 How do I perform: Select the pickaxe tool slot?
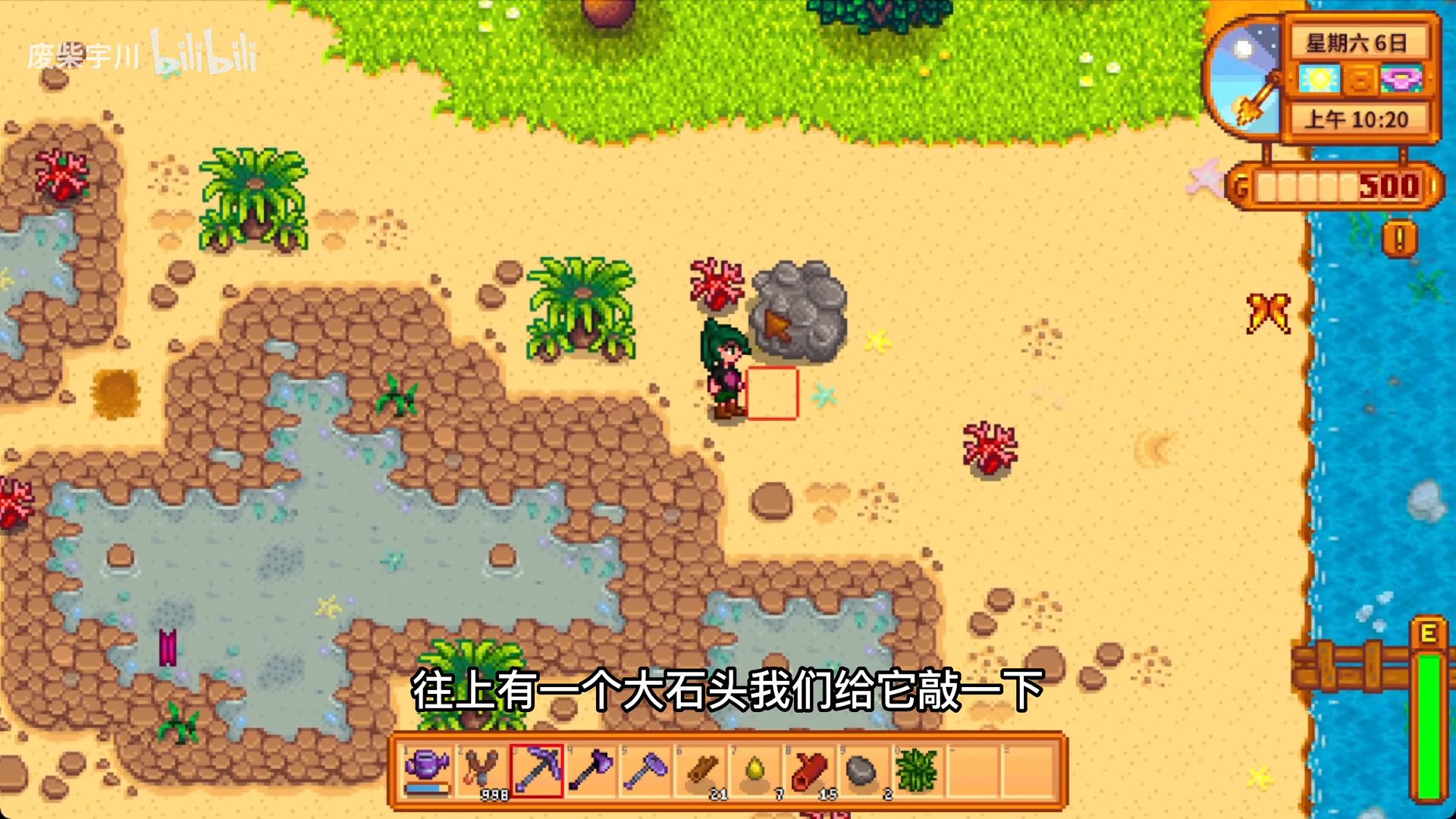(x=537, y=770)
